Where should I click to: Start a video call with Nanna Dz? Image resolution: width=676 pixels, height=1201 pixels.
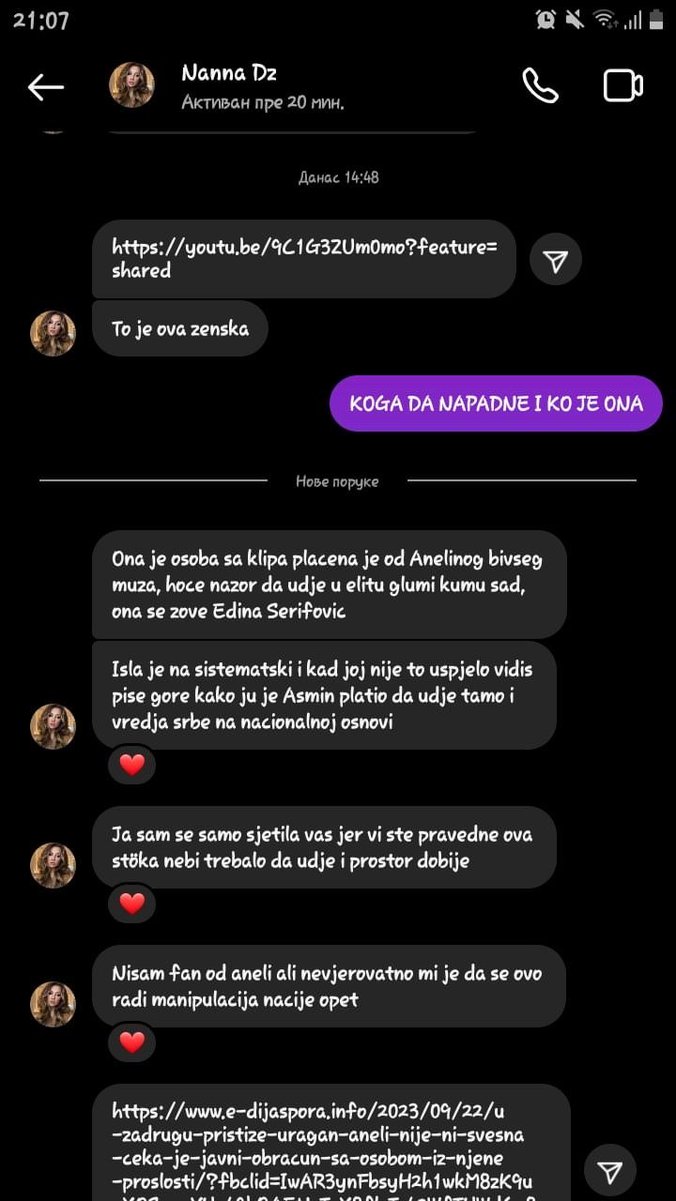pyautogui.click(x=623, y=87)
